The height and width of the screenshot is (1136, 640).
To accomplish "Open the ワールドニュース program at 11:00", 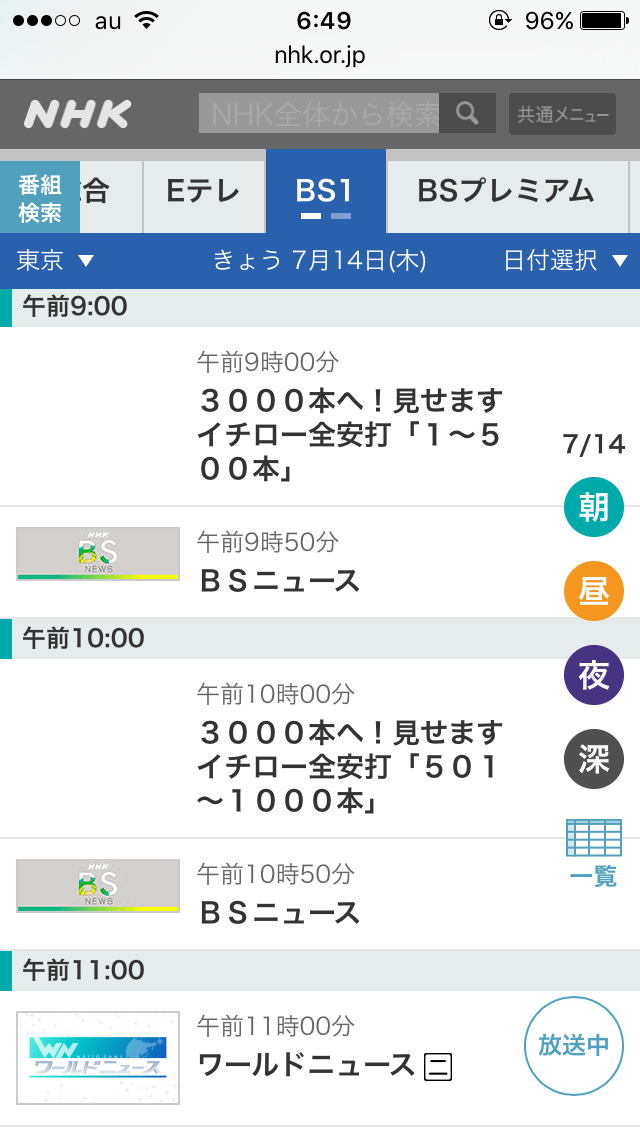I will pos(306,1064).
